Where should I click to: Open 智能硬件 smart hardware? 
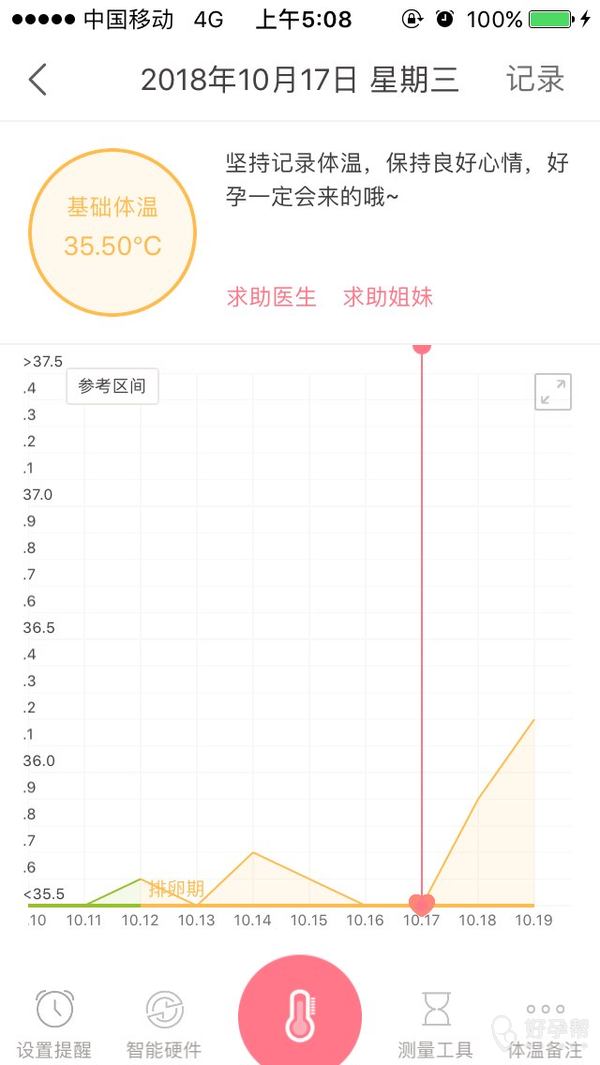[164, 1022]
